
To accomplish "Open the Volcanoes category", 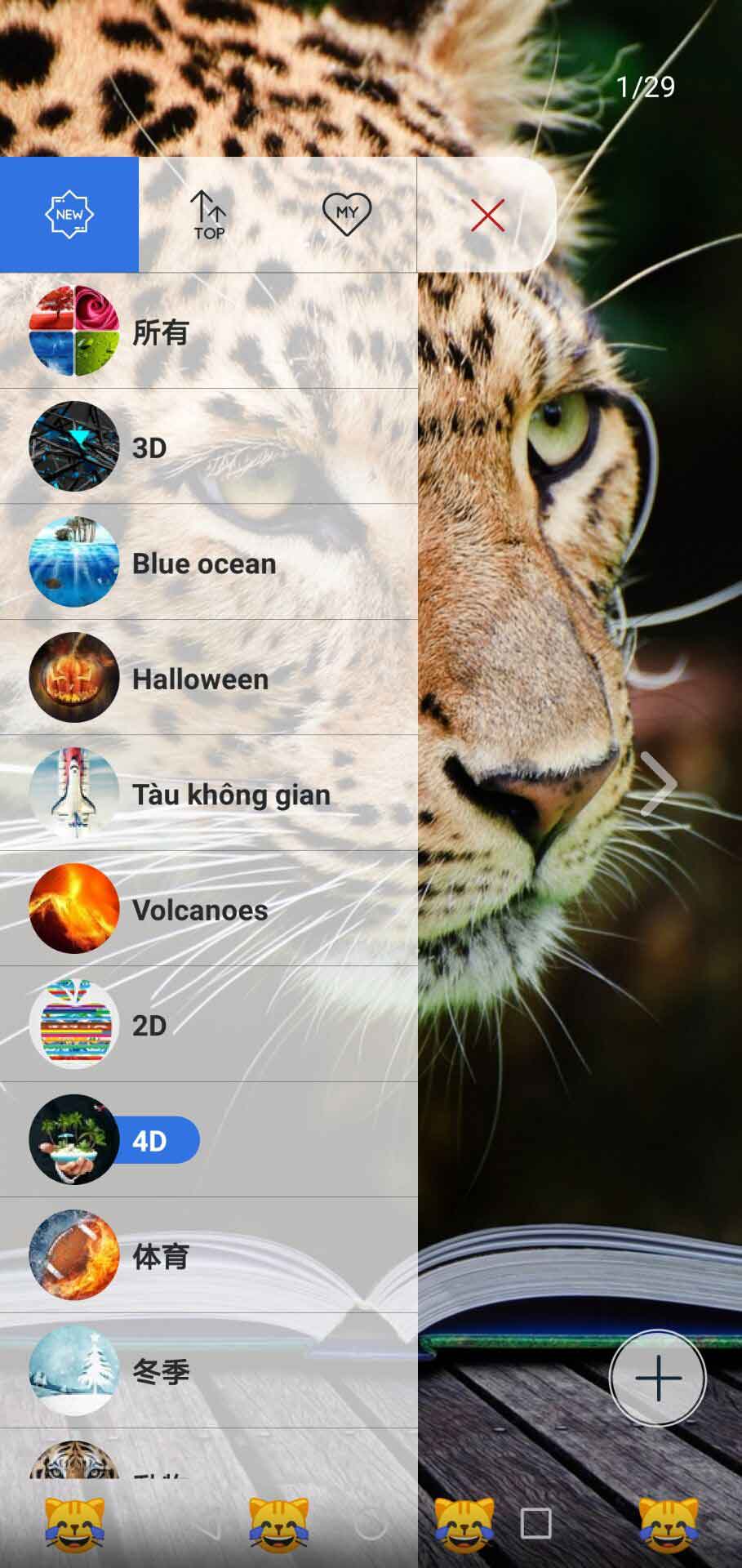I will pyautogui.click(x=208, y=909).
